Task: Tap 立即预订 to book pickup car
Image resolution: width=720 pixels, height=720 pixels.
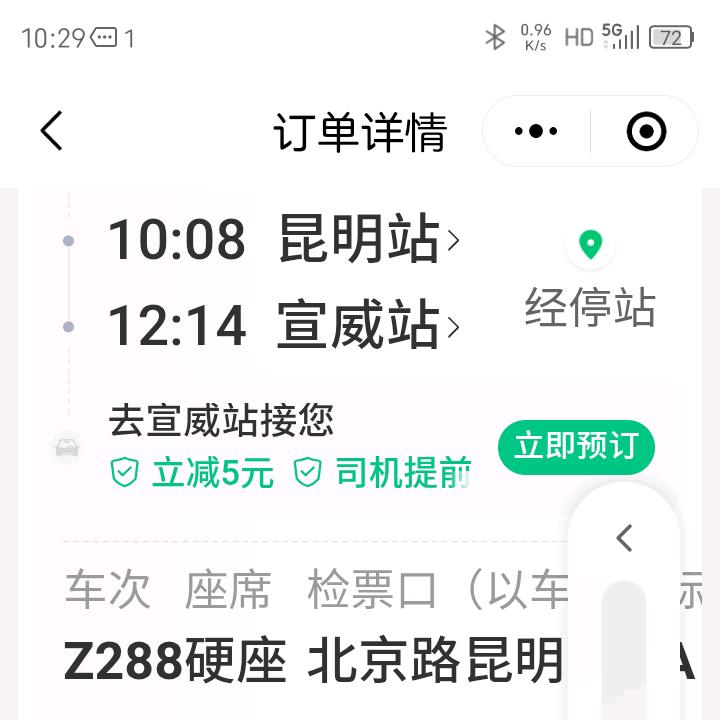Action: (x=576, y=447)
